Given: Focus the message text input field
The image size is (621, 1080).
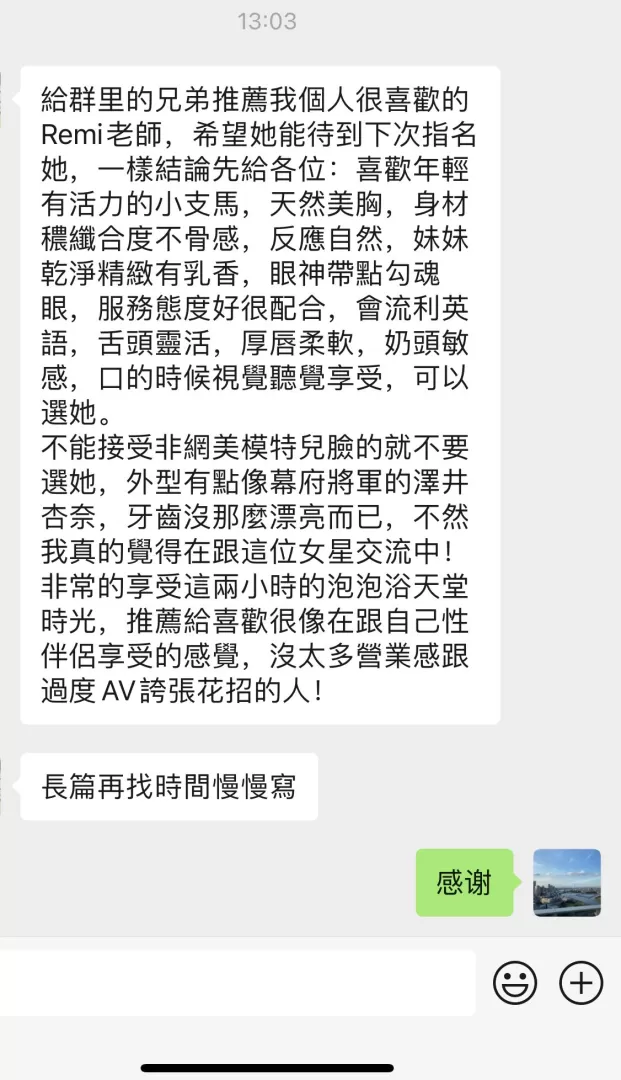Looking at the screenshot, I should [237, 983].
